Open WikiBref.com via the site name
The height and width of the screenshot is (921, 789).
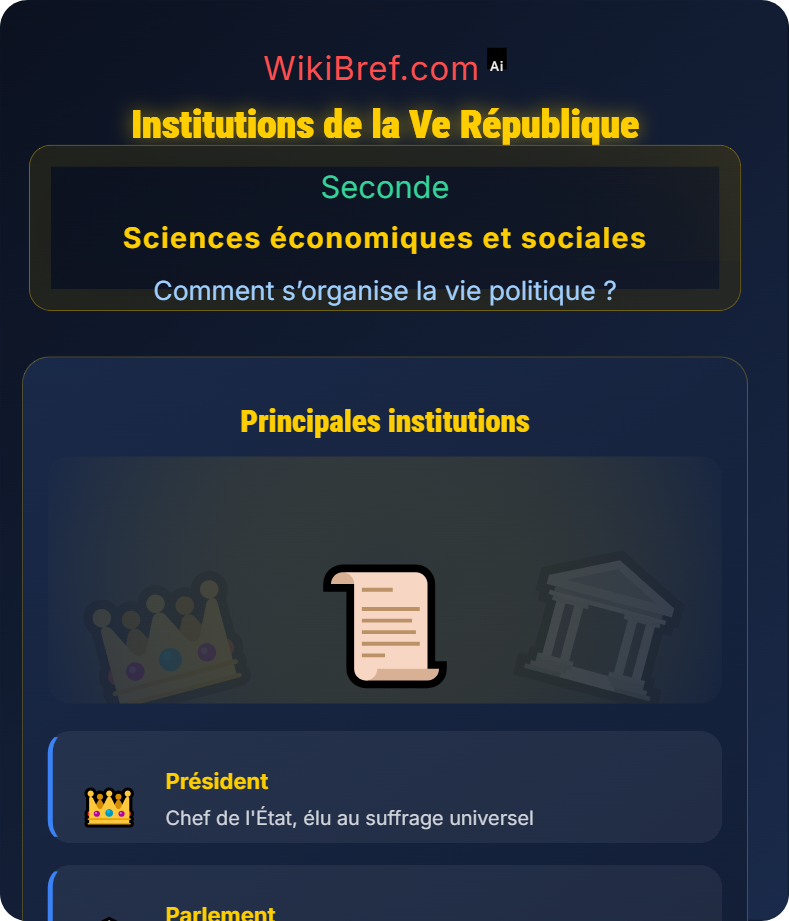370,66
